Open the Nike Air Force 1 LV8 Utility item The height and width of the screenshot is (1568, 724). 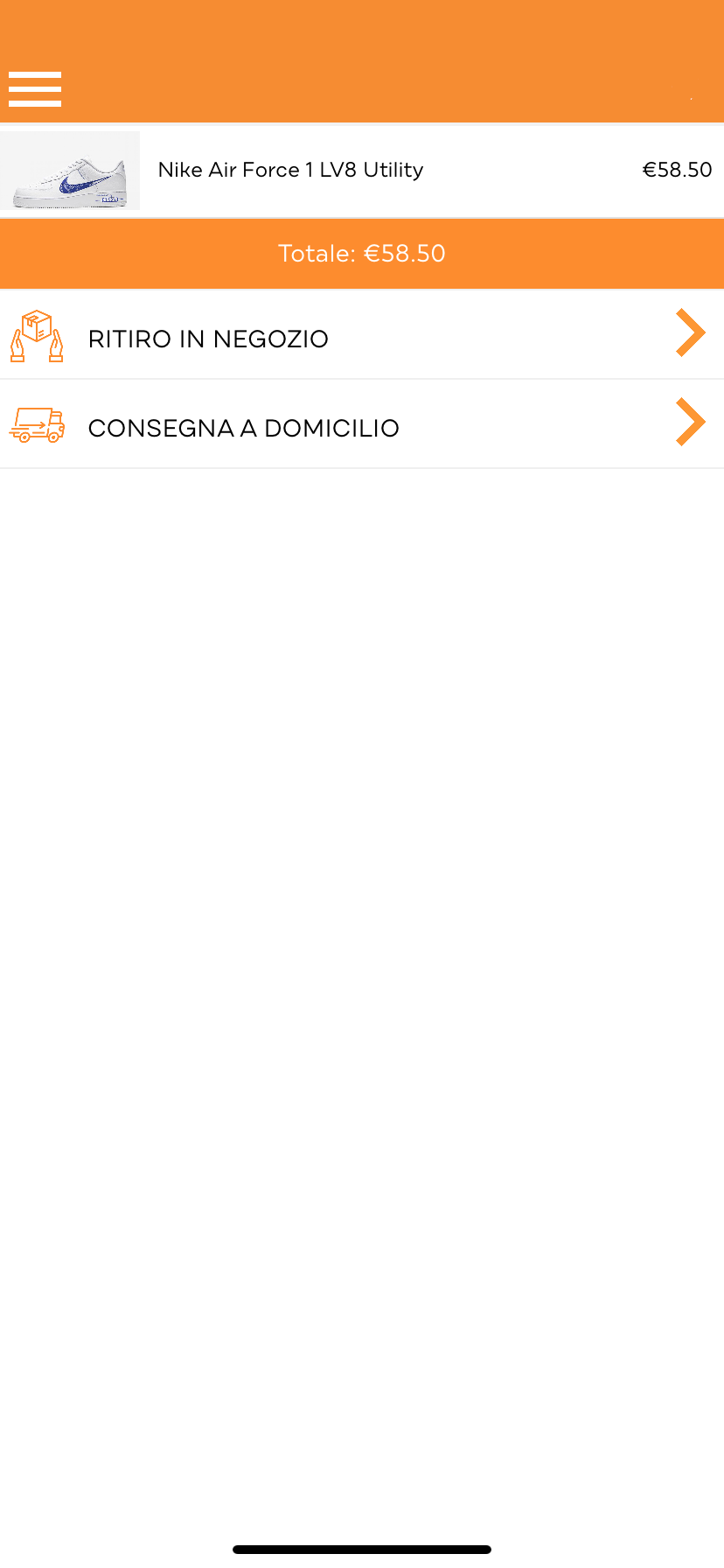click(x=290, y=170)
